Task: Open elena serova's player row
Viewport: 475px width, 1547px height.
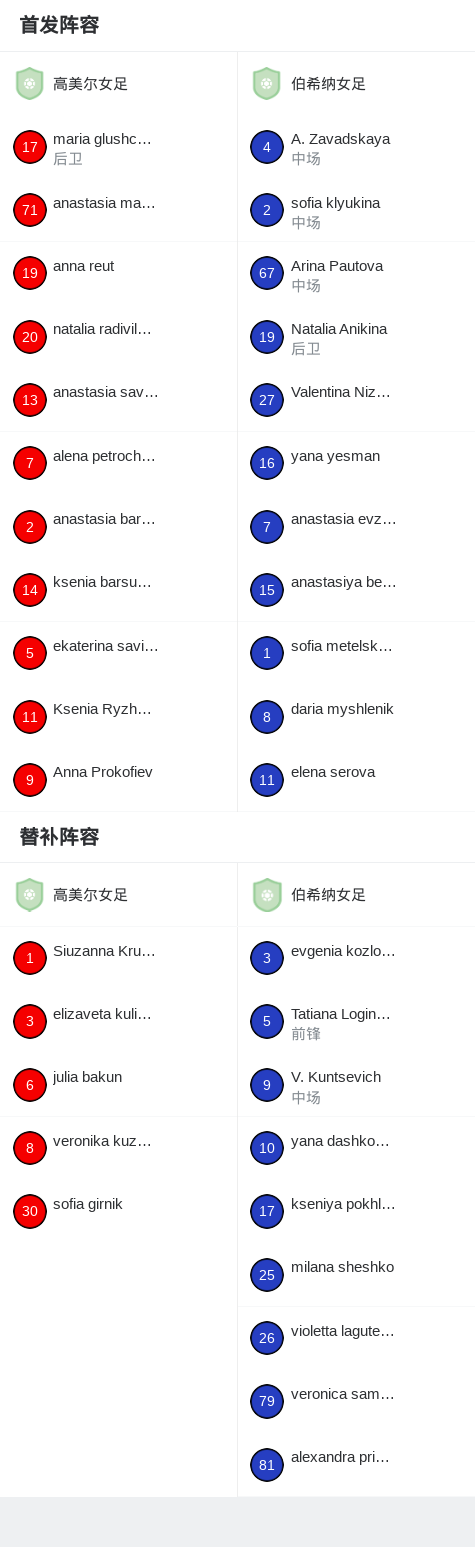Action: tap(356, 780)
